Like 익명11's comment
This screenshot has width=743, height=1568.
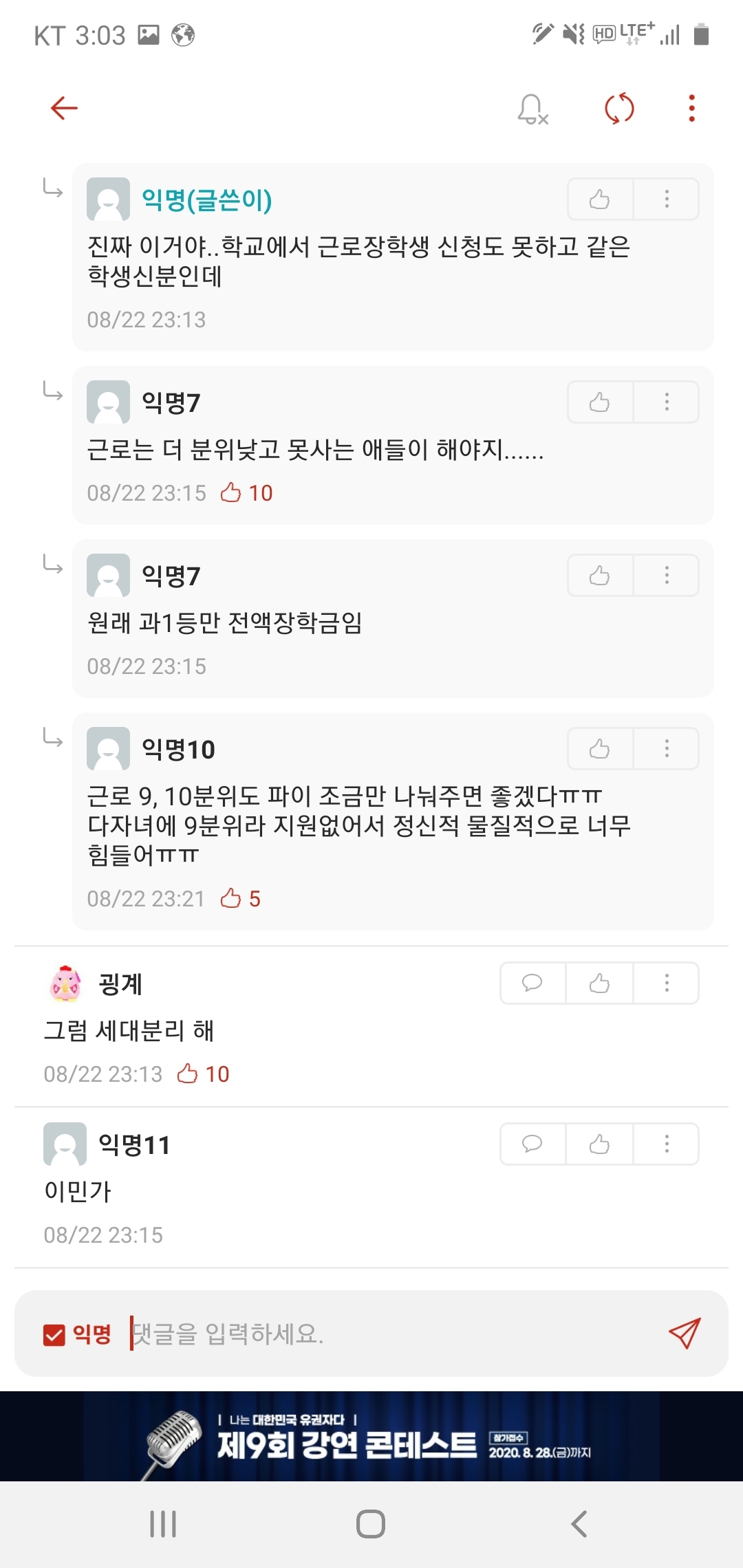(599, 1144)
